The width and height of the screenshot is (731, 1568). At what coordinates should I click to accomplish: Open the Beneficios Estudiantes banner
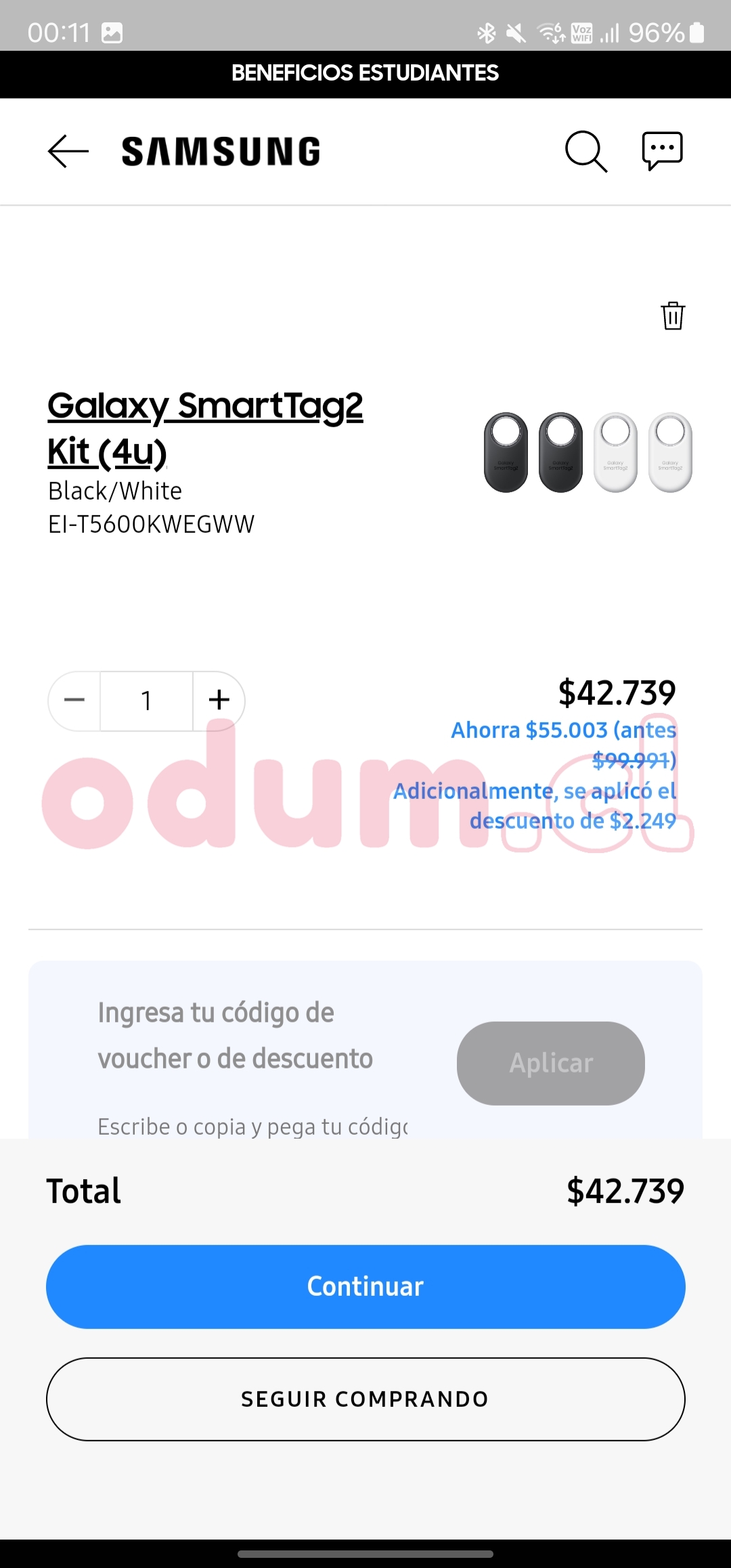[x=365, y=73]
